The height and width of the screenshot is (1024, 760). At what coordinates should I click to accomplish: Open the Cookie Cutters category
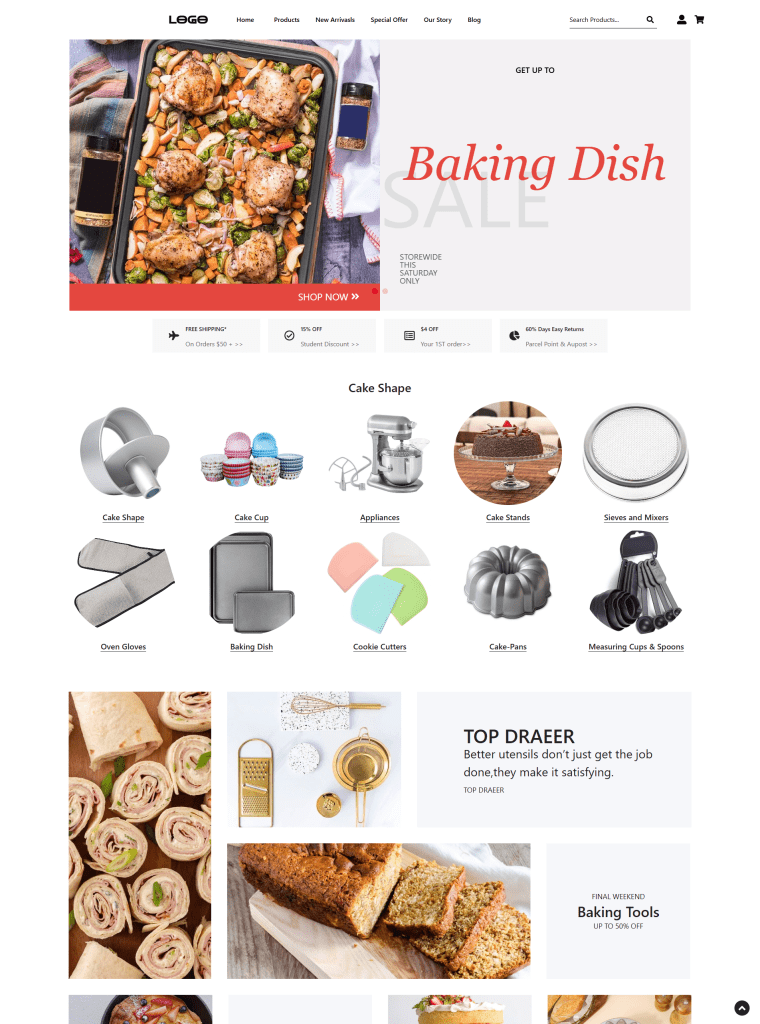pos(380,647)
